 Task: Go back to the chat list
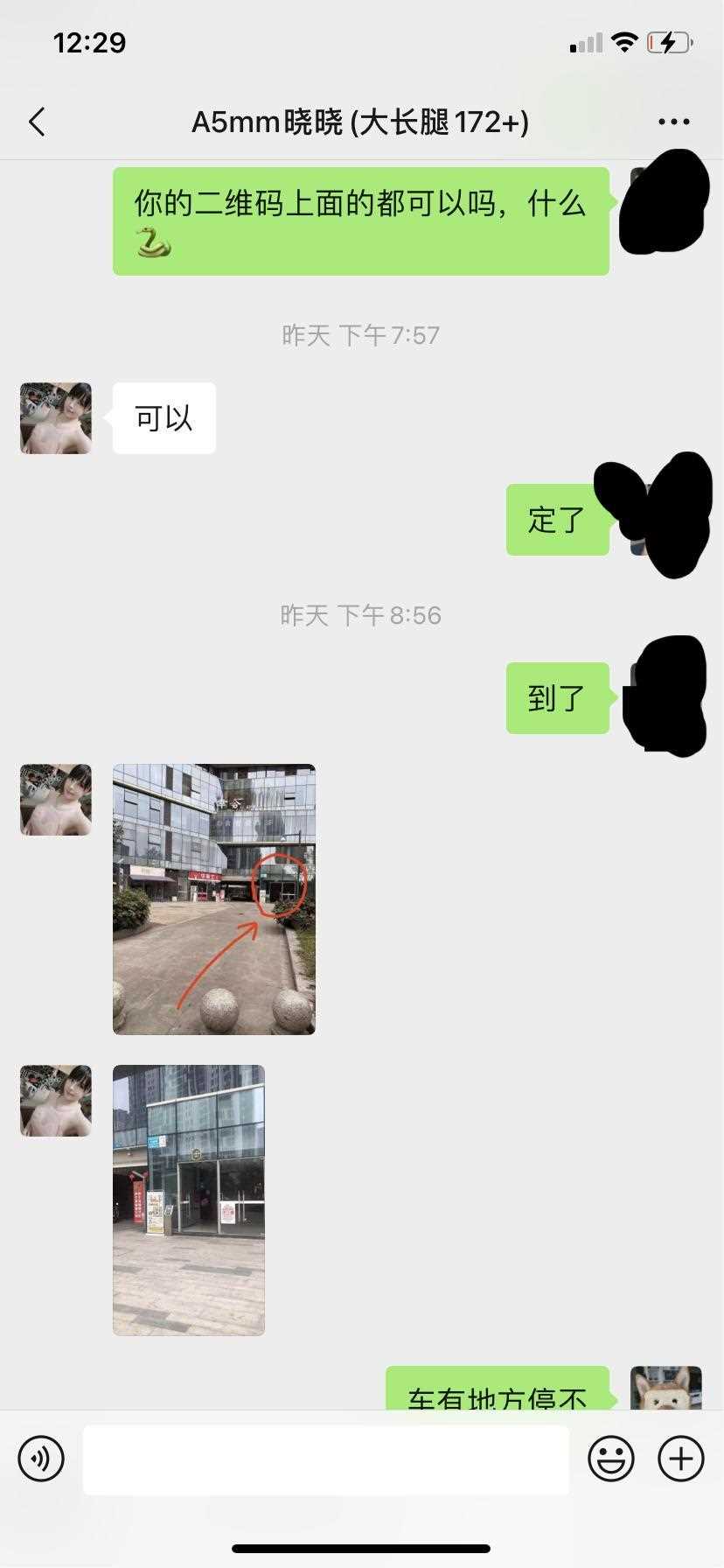pyautogui.click(x=37, y=122)
